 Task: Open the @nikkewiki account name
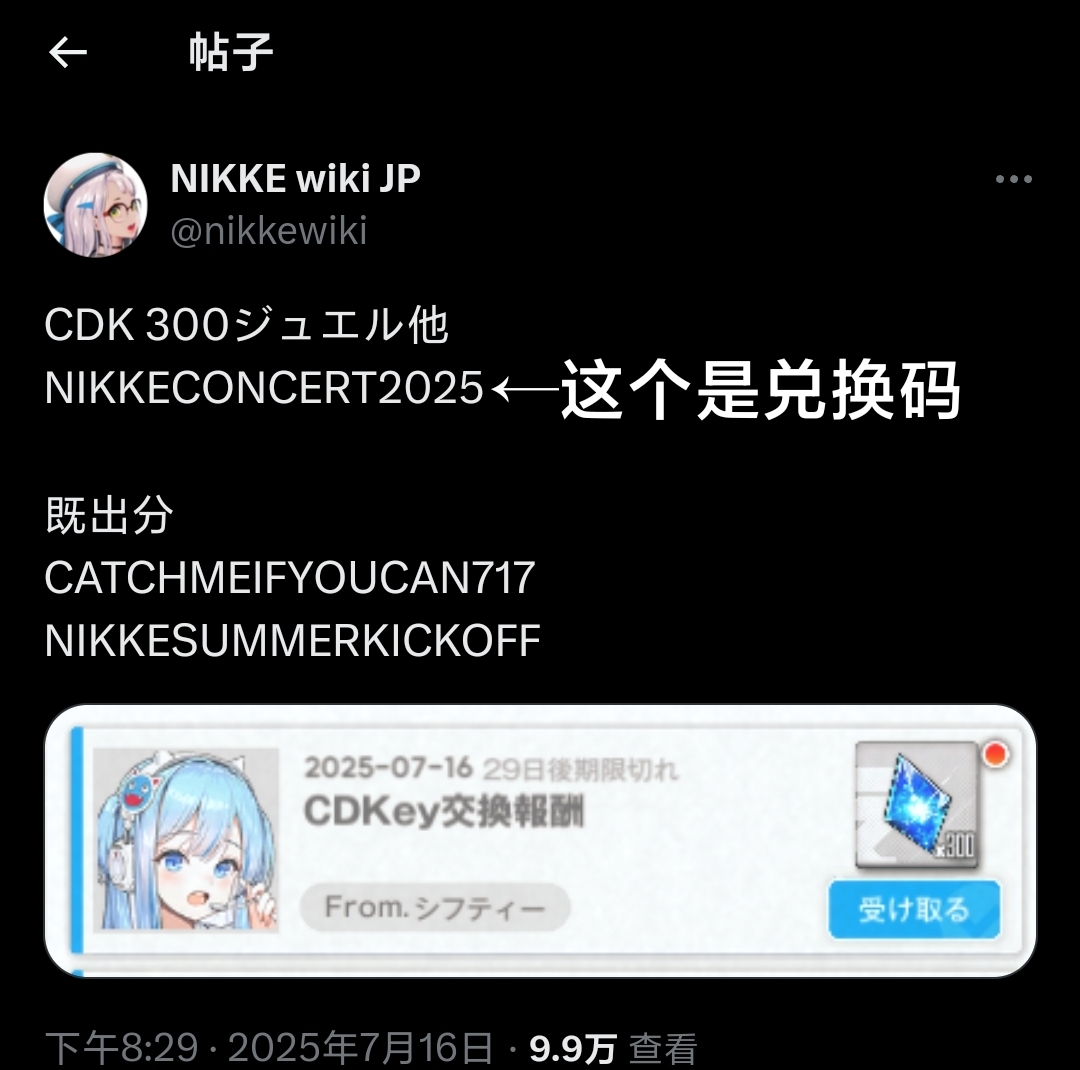[269, 231]
